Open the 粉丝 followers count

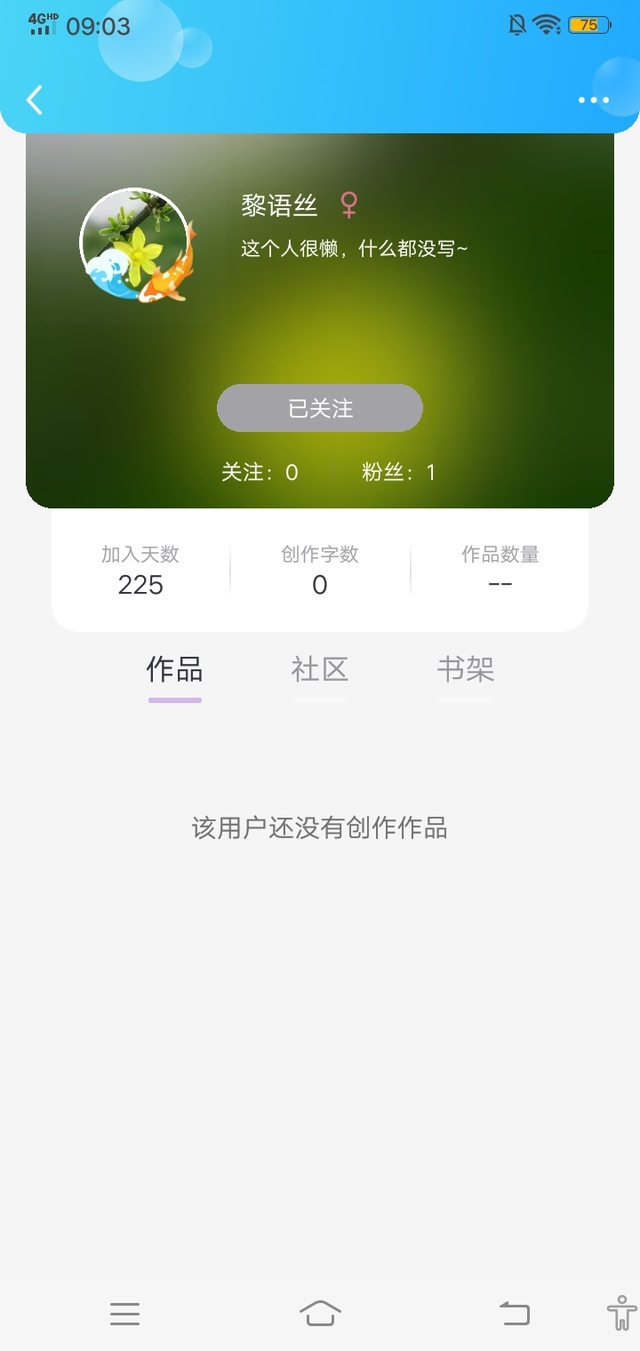tap(398, 472)
